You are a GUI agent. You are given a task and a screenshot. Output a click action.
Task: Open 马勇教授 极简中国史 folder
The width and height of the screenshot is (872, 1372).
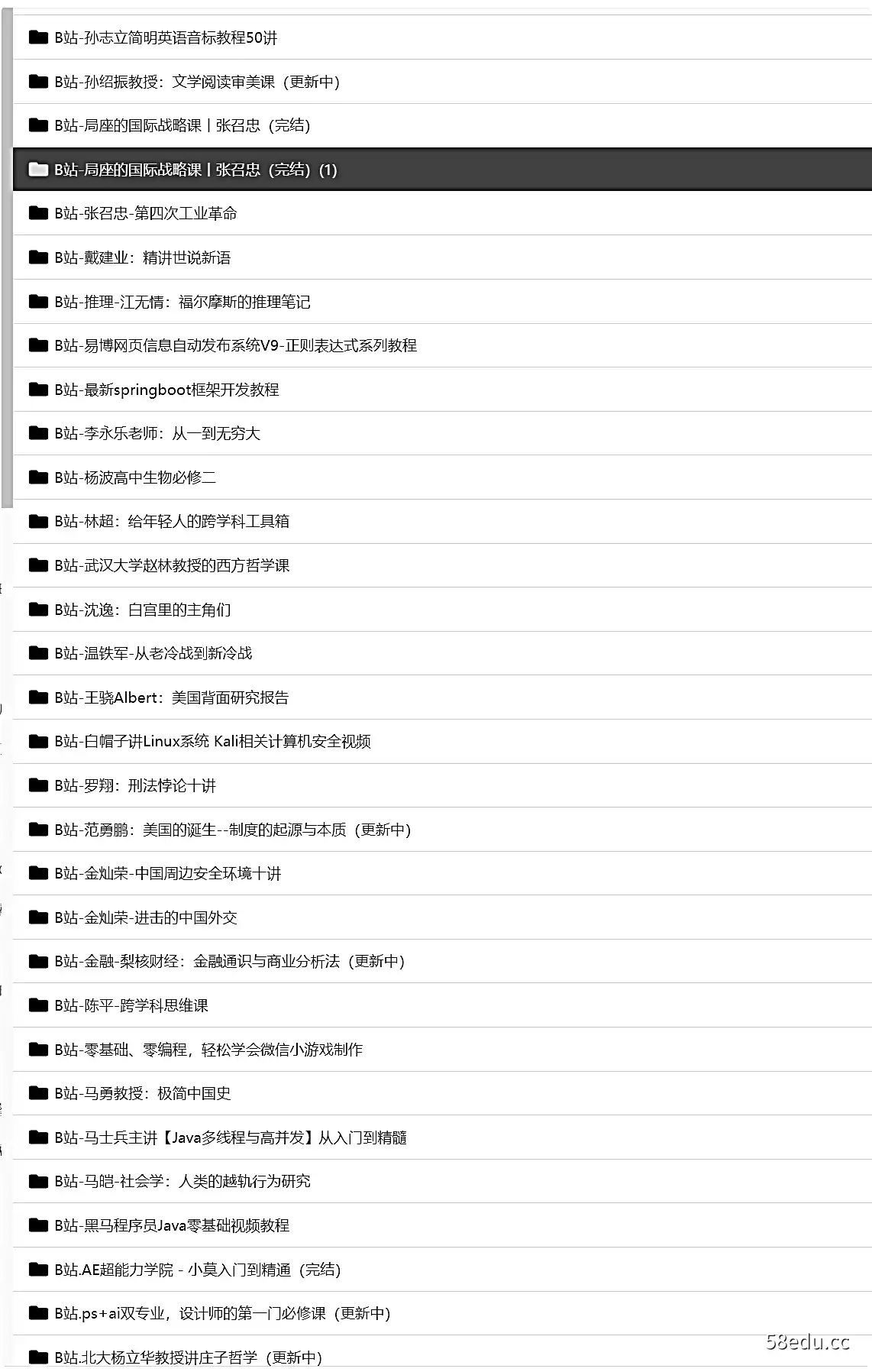point(142,1093)
